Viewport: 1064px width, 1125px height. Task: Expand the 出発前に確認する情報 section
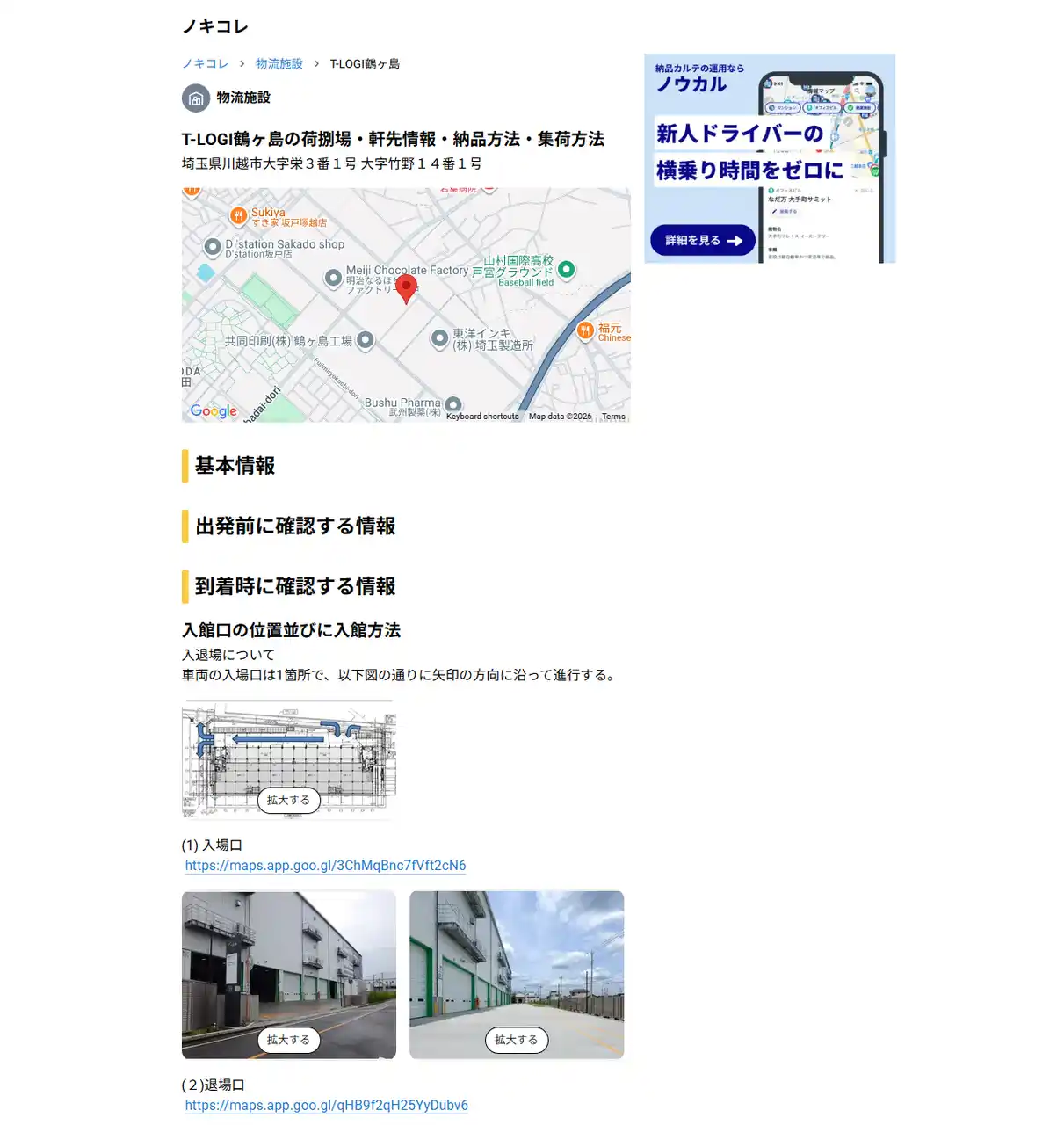point(294,526)
